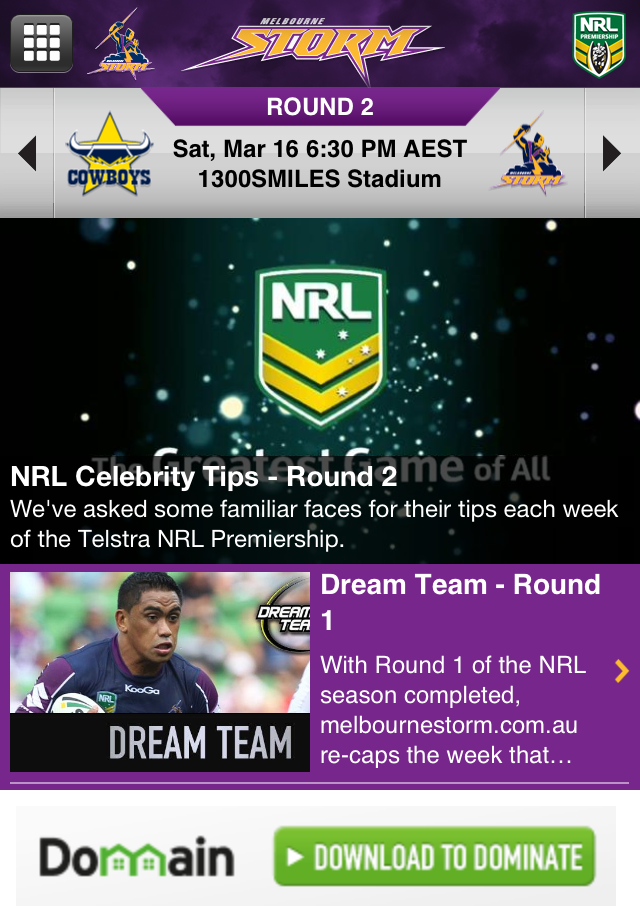Go to the next round fixture
Viewport: 640px width, 920px height.
pyautogui.click(x=612, y=153)
